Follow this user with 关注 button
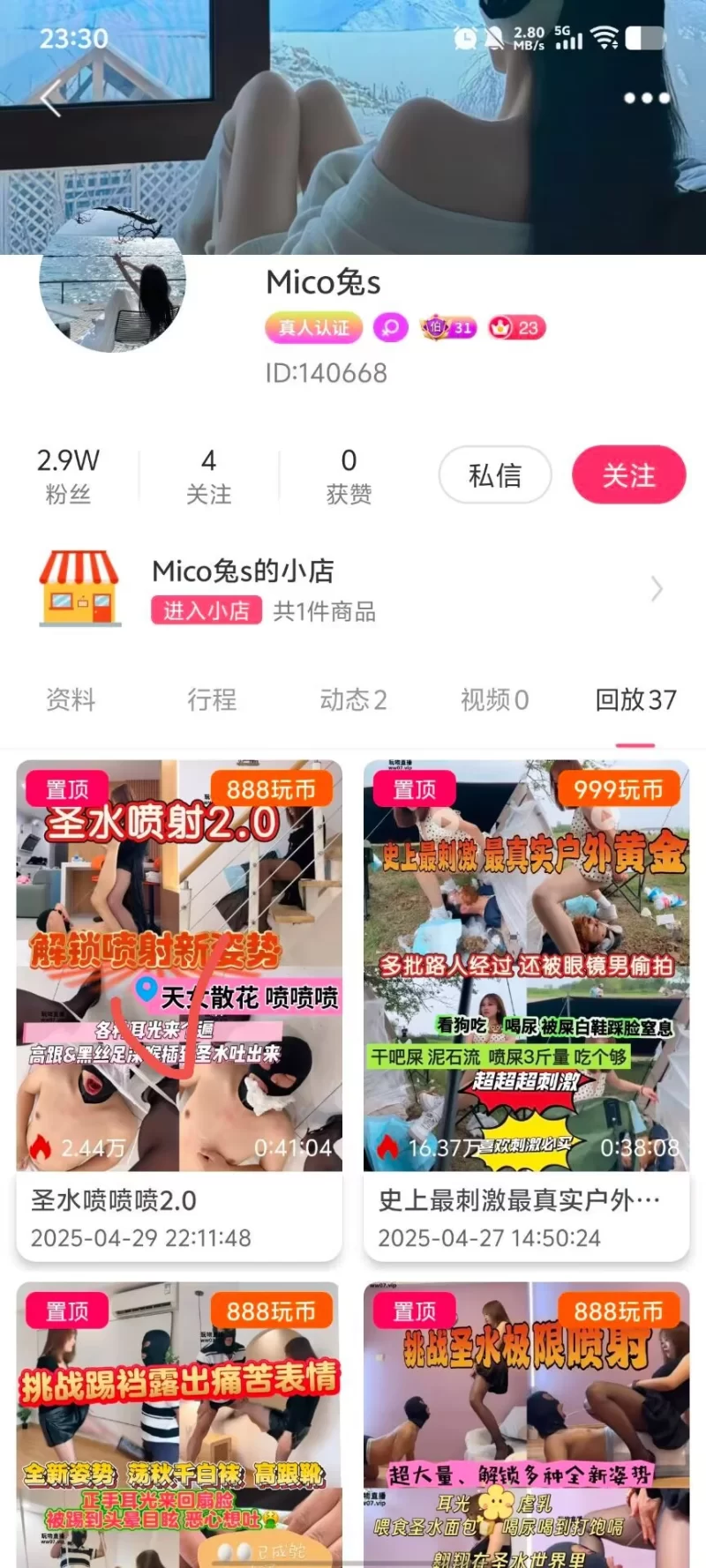706x1568 pixels. click(628, 475)
